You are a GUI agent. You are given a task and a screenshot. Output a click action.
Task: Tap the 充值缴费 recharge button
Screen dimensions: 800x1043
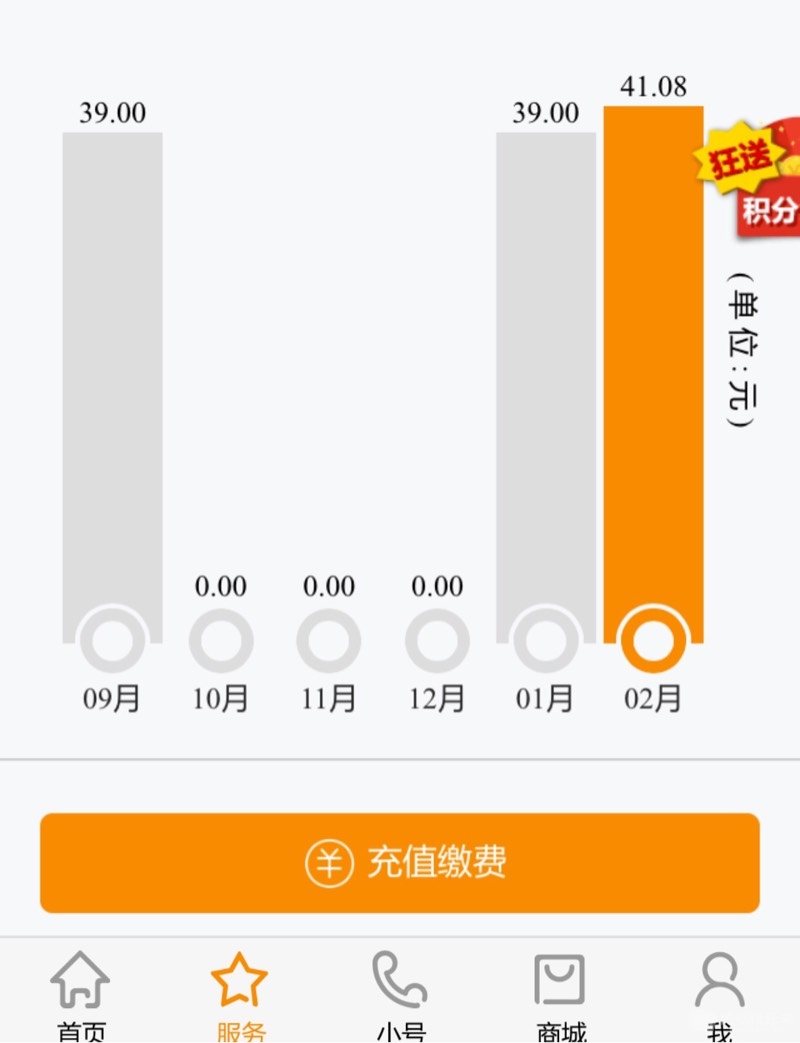pos(400,862)
